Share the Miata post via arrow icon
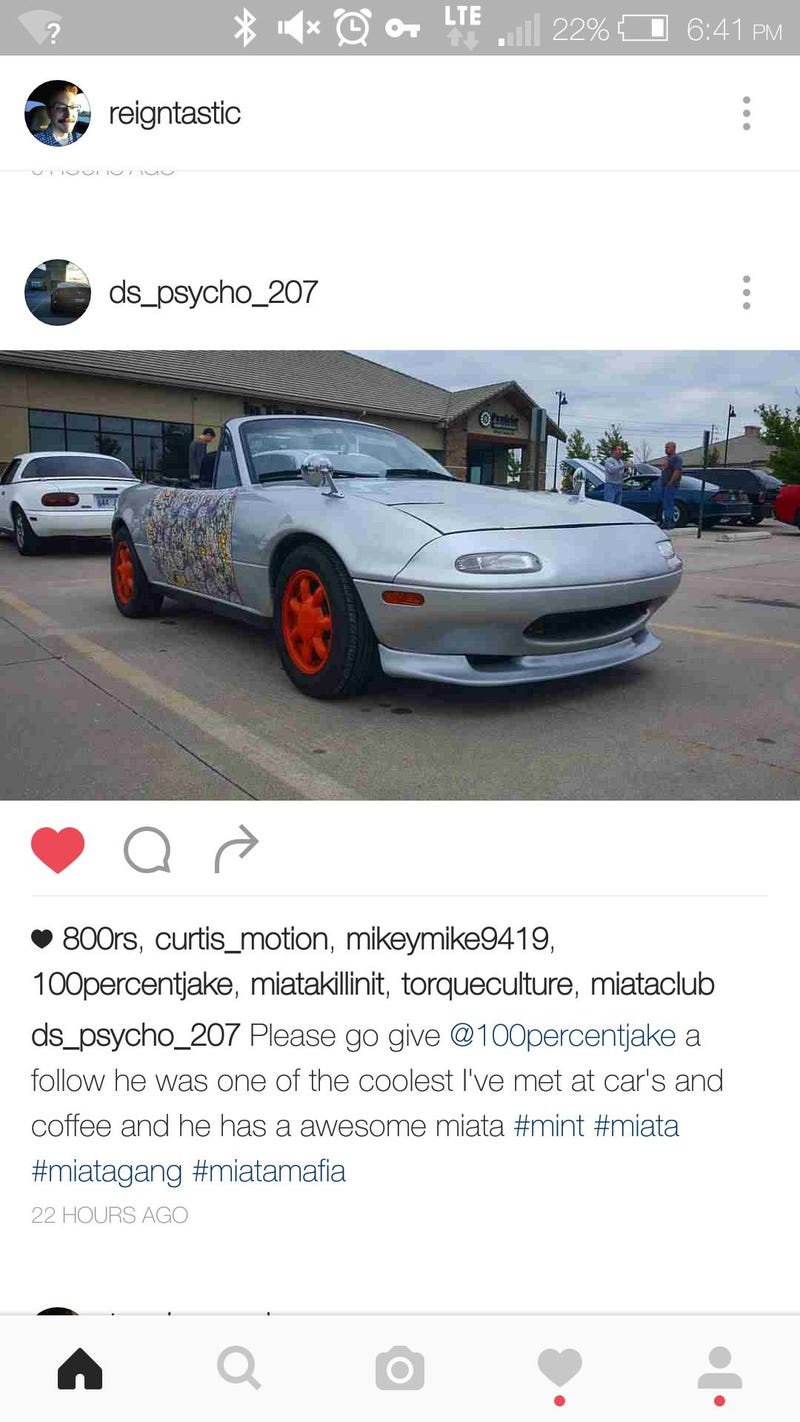This screenshot has width=800, height=1422. (x=237, y=850)
